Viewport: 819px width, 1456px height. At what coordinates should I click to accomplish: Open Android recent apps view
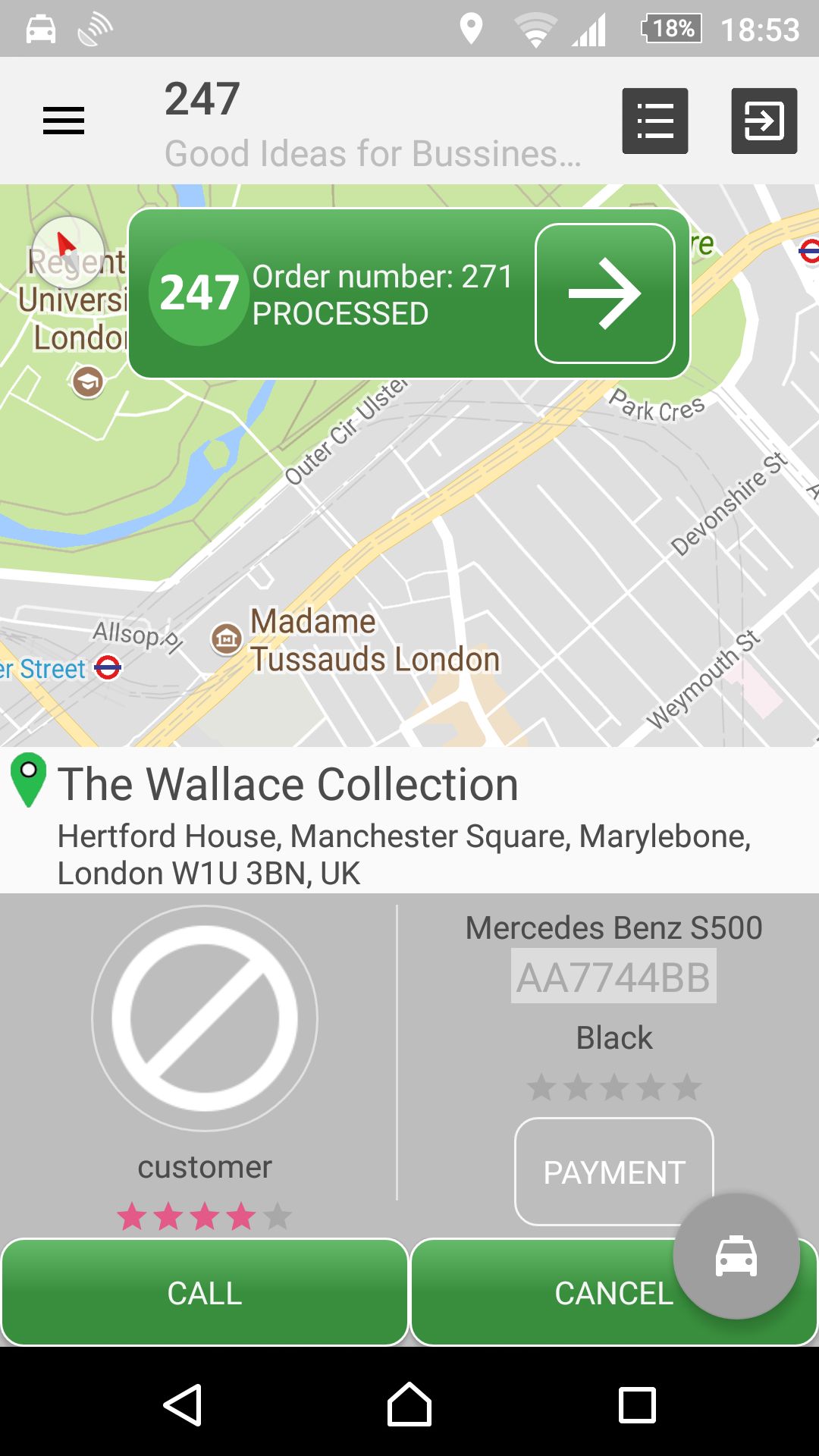[637, 1405]
